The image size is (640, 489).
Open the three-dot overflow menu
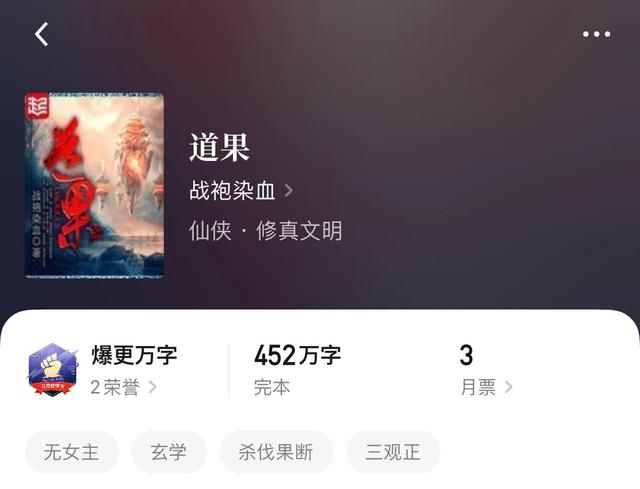tap(596, 34)
